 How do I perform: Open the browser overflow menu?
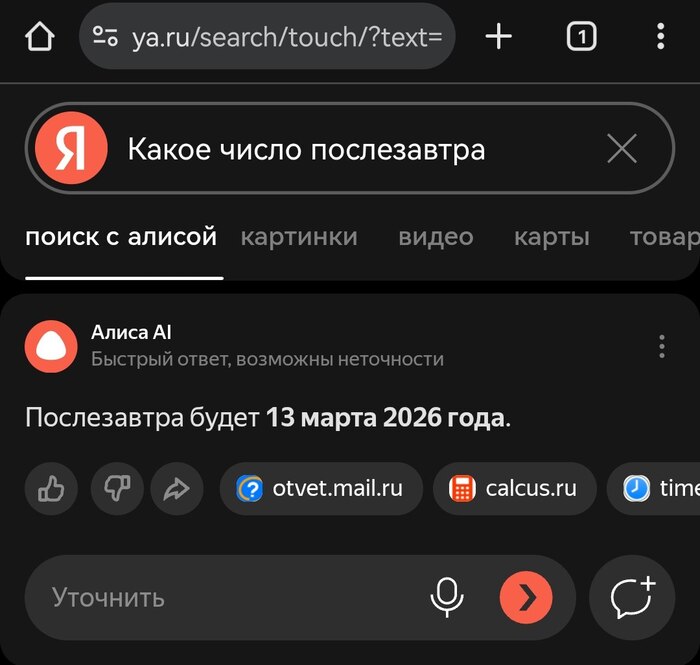point(660,37)
